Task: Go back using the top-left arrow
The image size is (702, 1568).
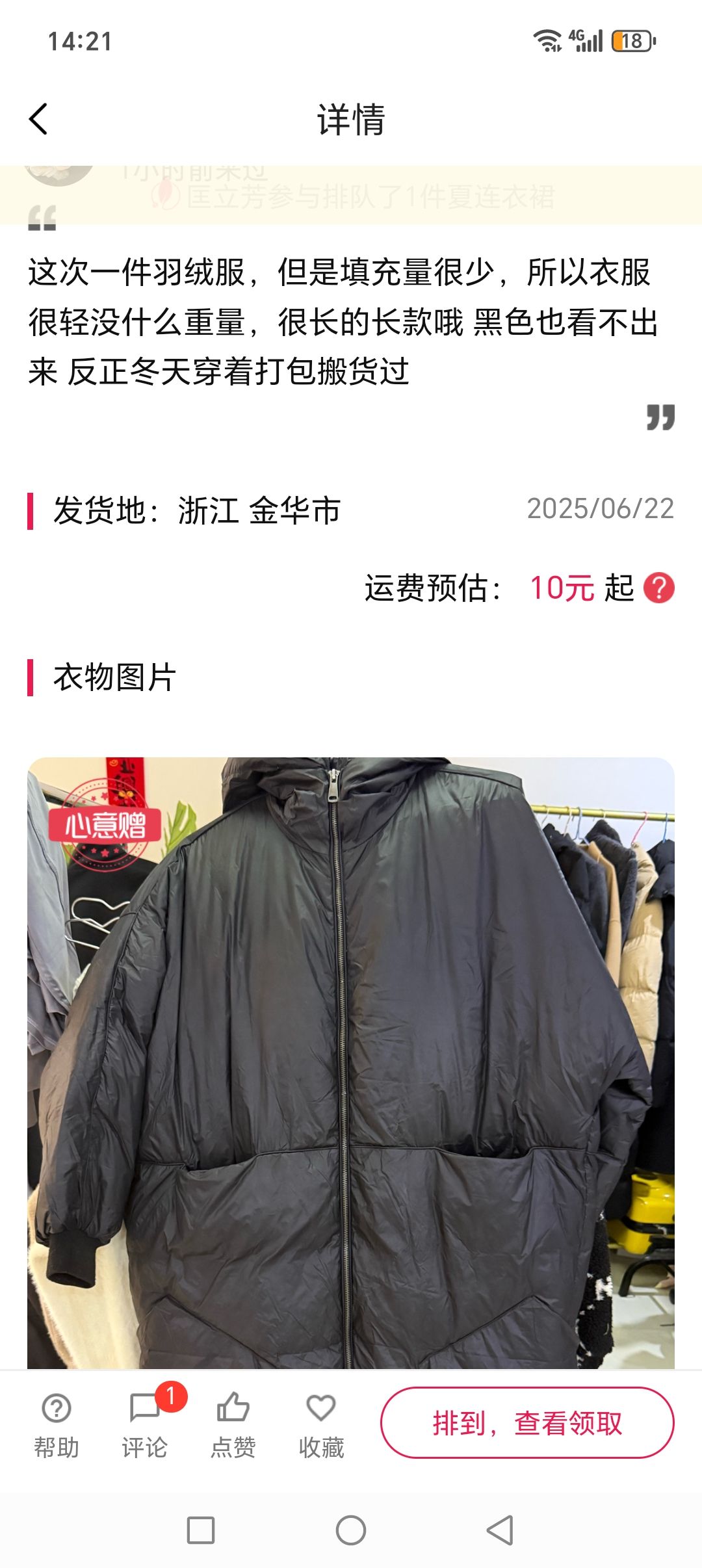Action: pos(38,120)
